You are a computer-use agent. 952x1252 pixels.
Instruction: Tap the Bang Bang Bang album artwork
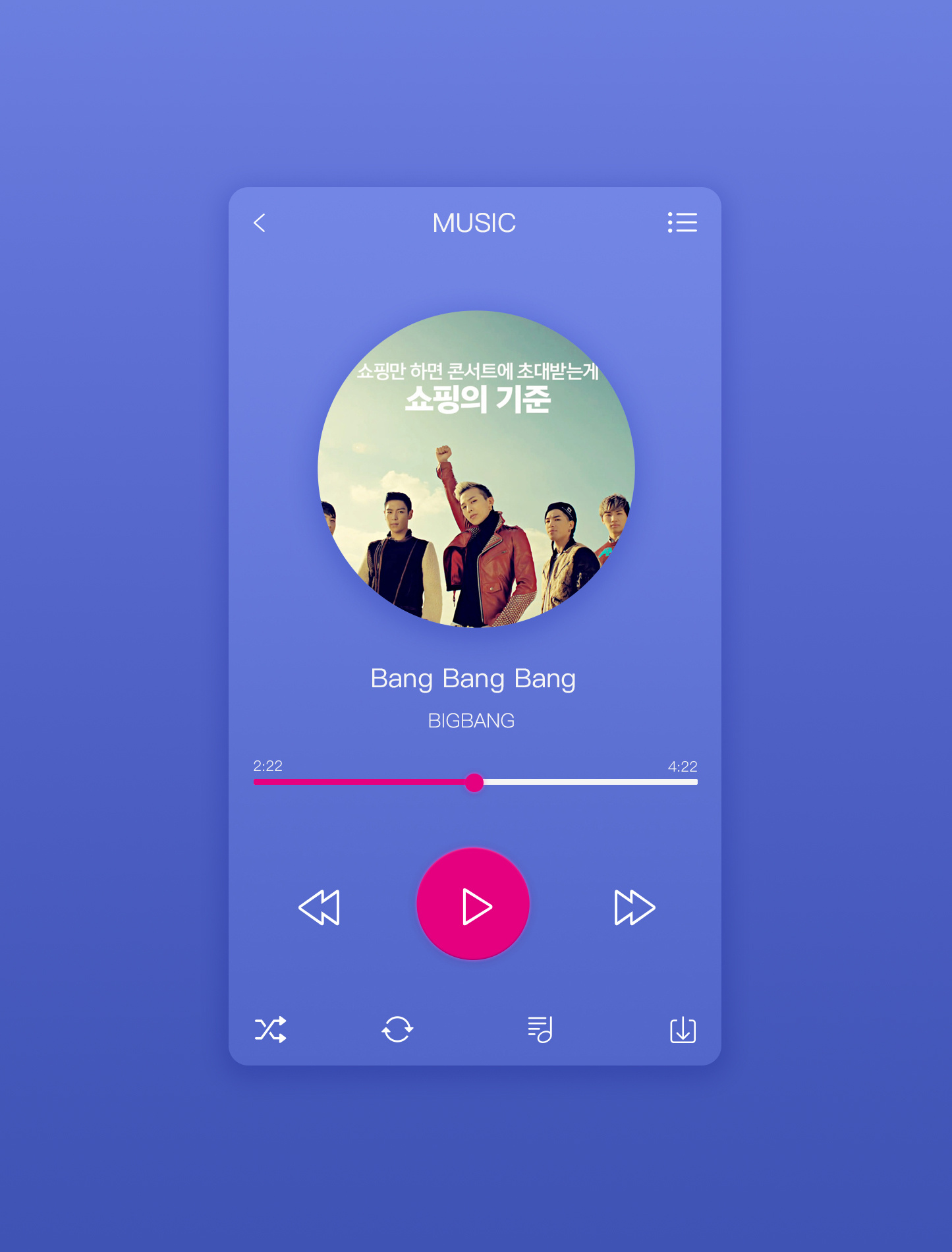[x=476, y=469]
